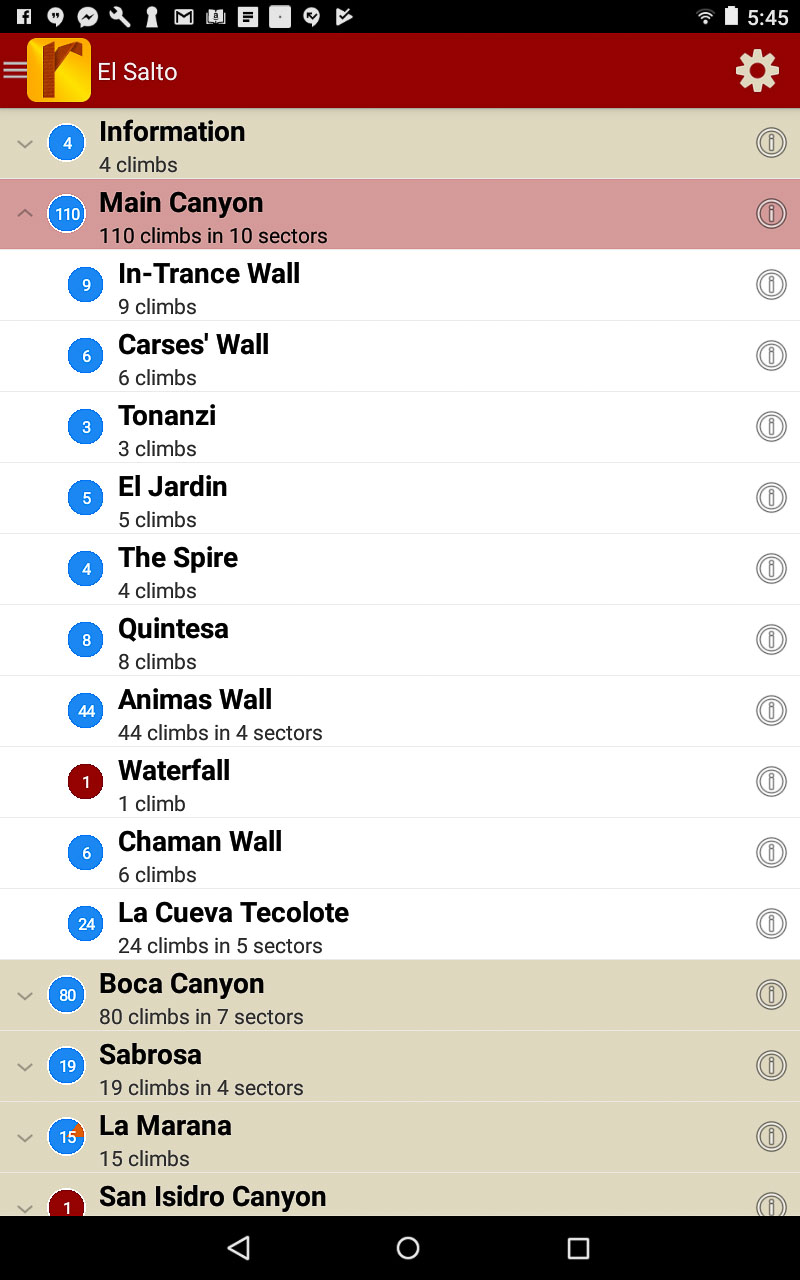Show info for La Marana
This screenshot has height=1280, width=800.
771,1136
